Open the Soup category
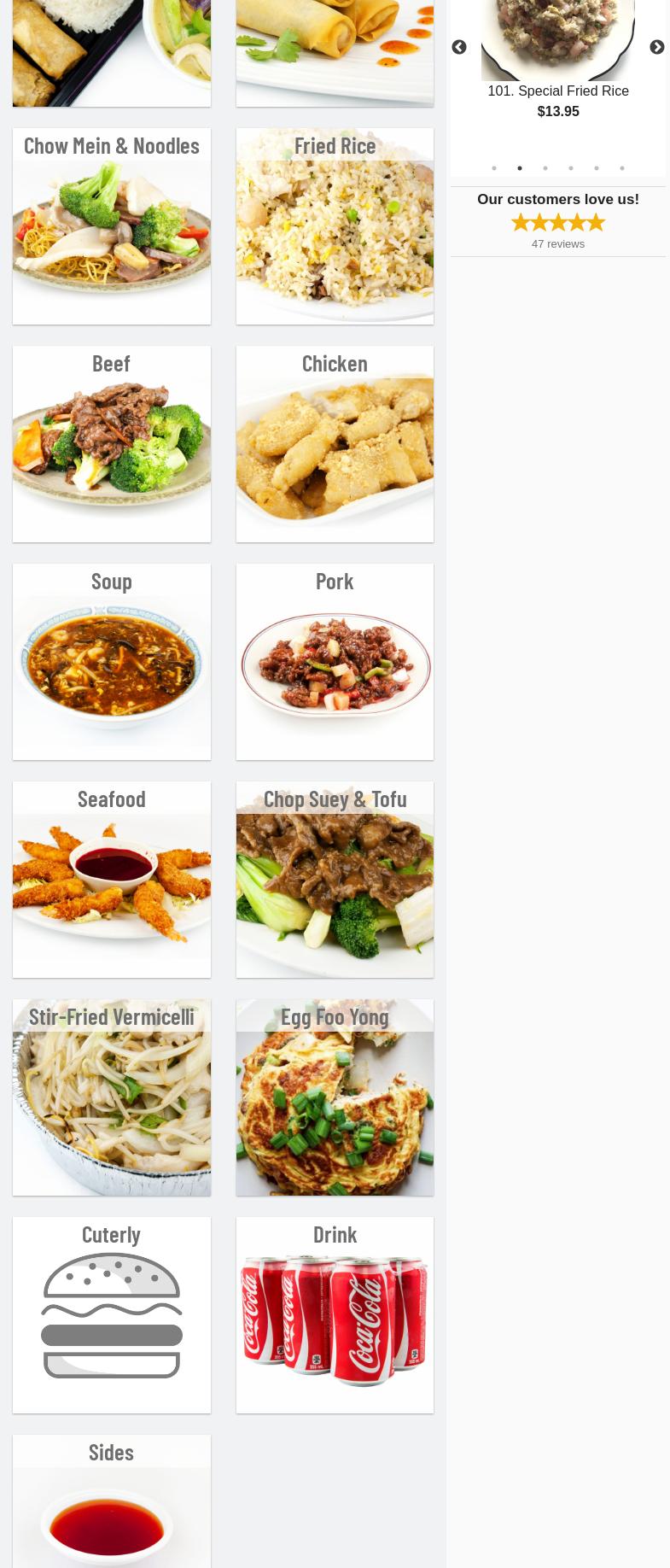 (112, 662)
